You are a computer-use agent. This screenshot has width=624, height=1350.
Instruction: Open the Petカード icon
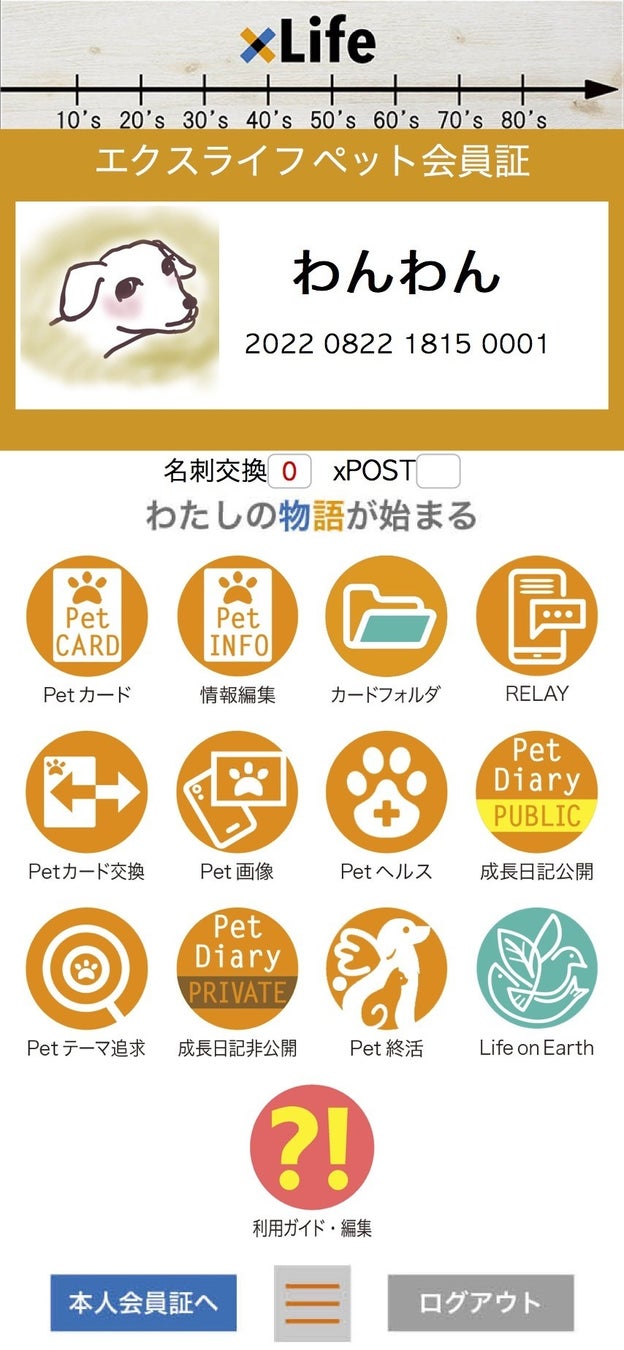click(87, 617)
